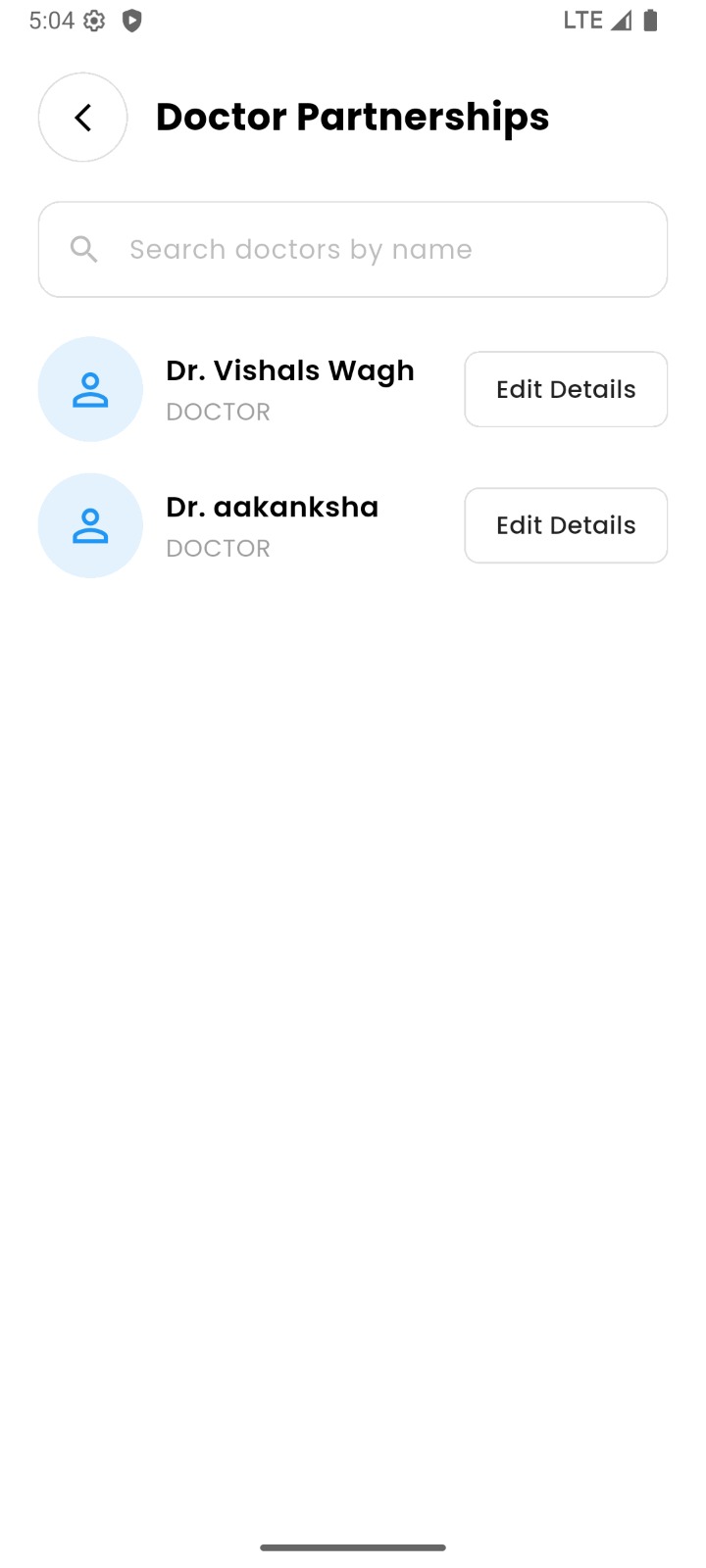Tap the DOCTOR label under Dr. aakanksha
The image size is (706, 1568).
click(218, 548)
